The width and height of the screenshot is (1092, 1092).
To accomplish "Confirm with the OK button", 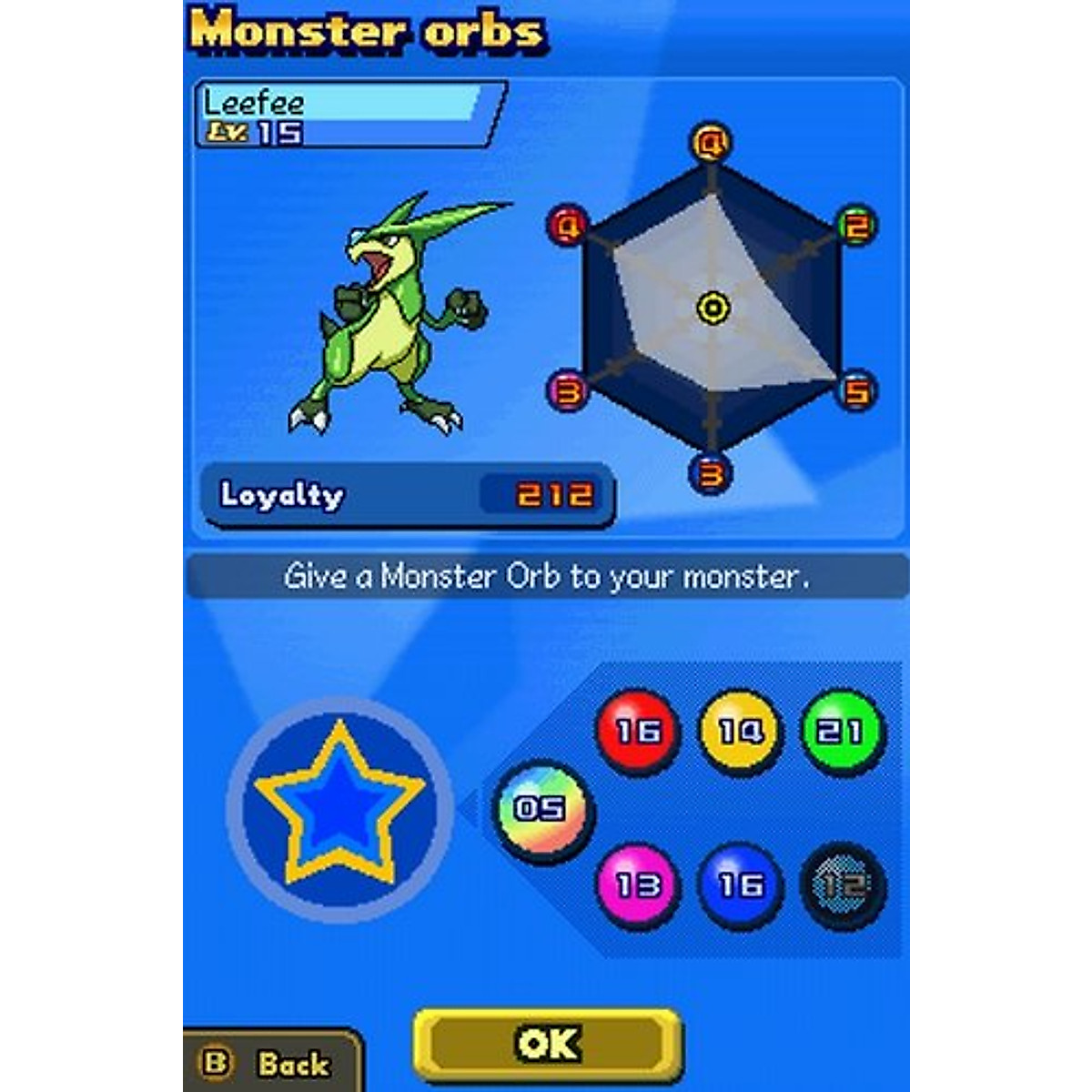I will click(548, 1045).
